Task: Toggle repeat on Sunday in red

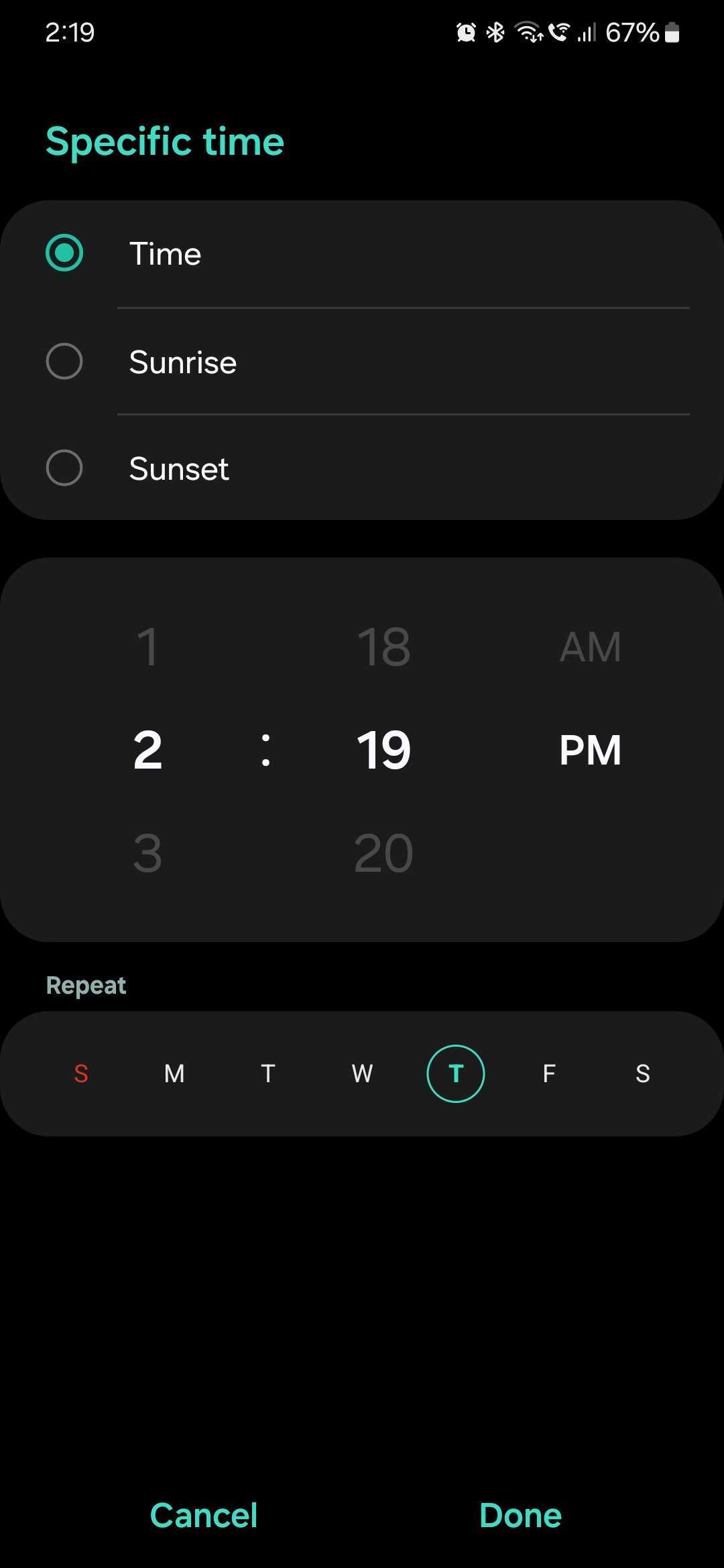Action: tap(81, 1073)
